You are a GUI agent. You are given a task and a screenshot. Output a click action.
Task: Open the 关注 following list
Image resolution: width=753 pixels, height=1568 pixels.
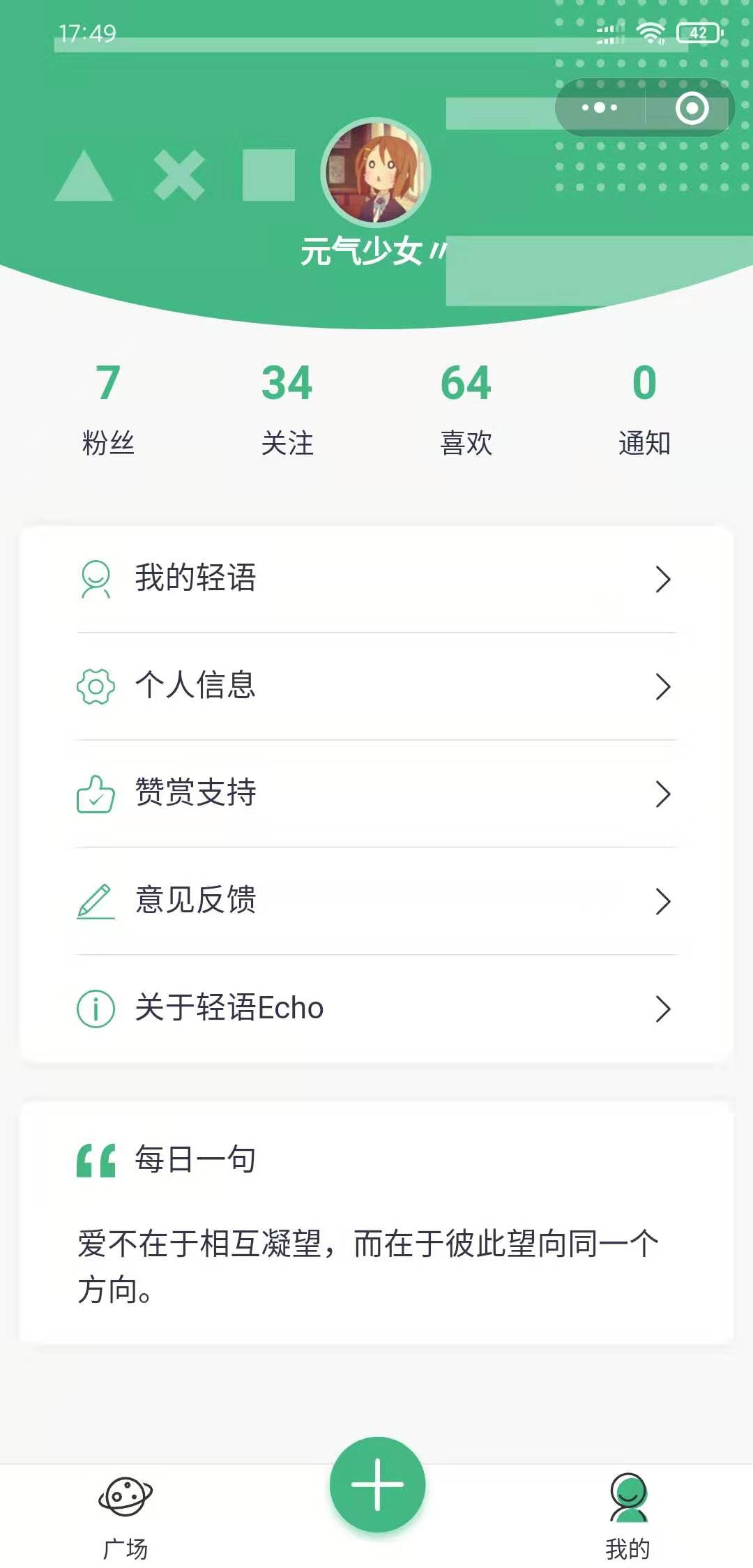click(x=287, y=408)
